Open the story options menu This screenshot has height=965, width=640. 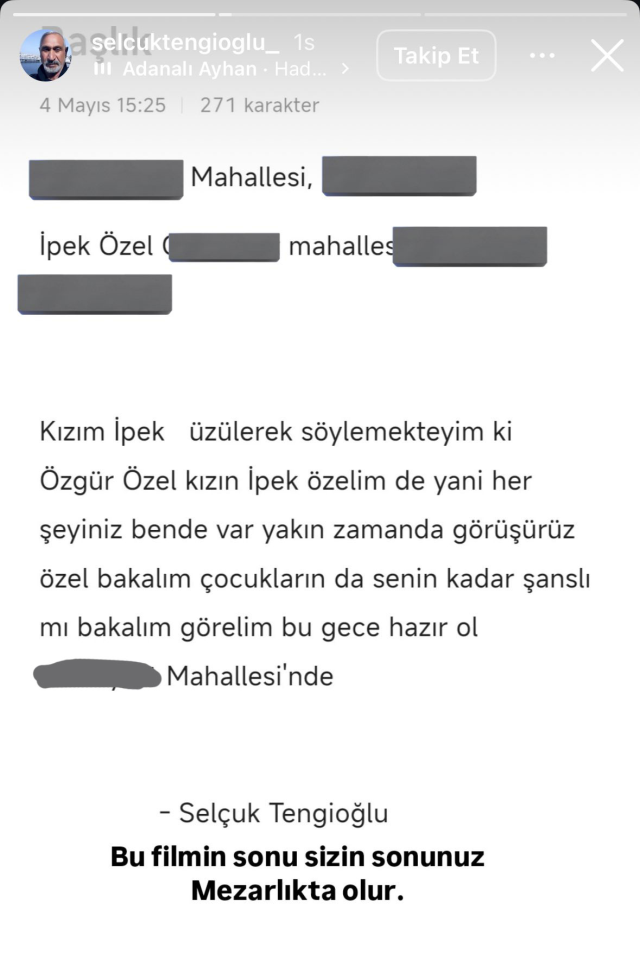click(541, 56)
